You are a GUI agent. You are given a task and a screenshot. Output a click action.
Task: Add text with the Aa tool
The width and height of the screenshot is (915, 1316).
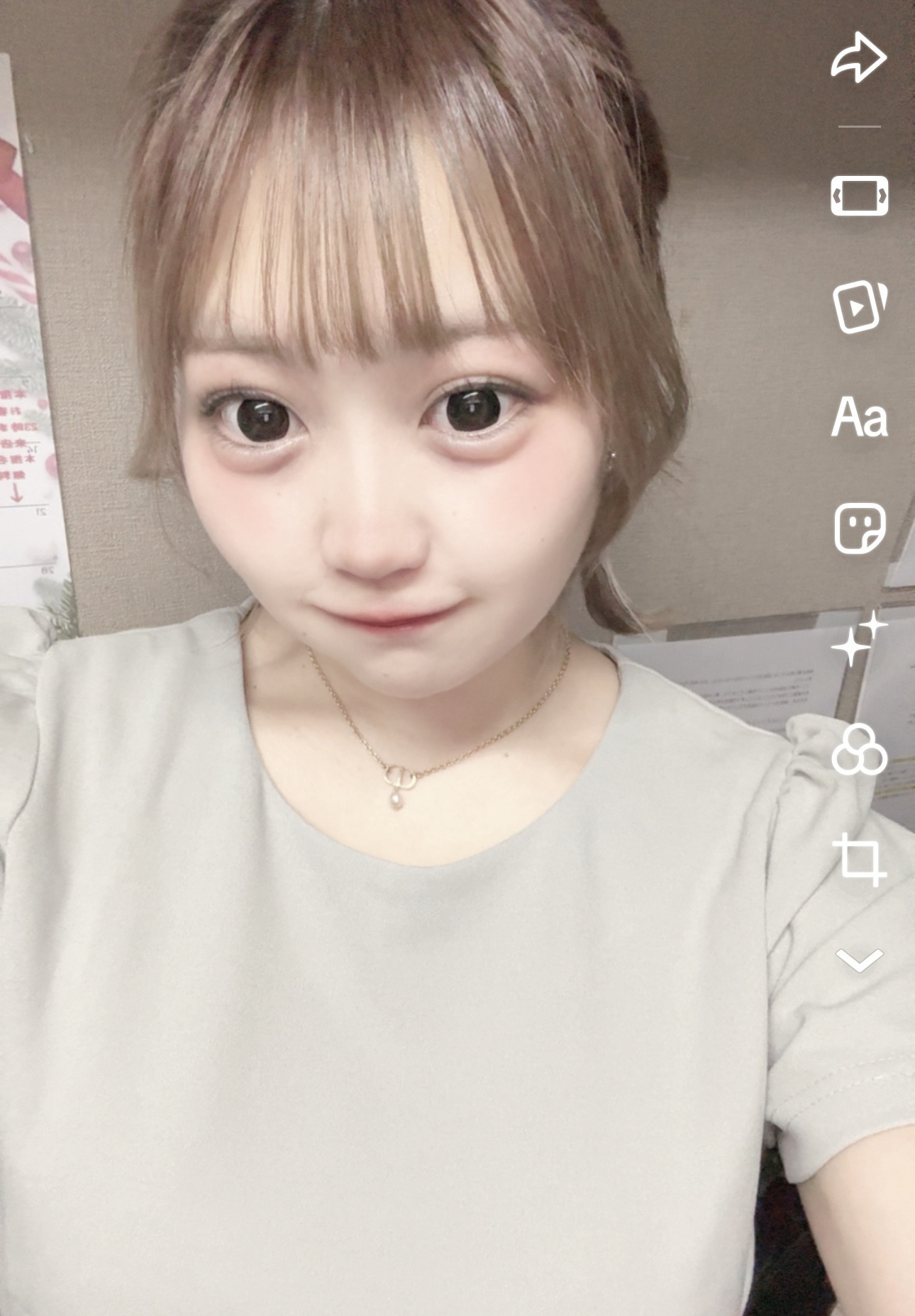tap(859, 419)
